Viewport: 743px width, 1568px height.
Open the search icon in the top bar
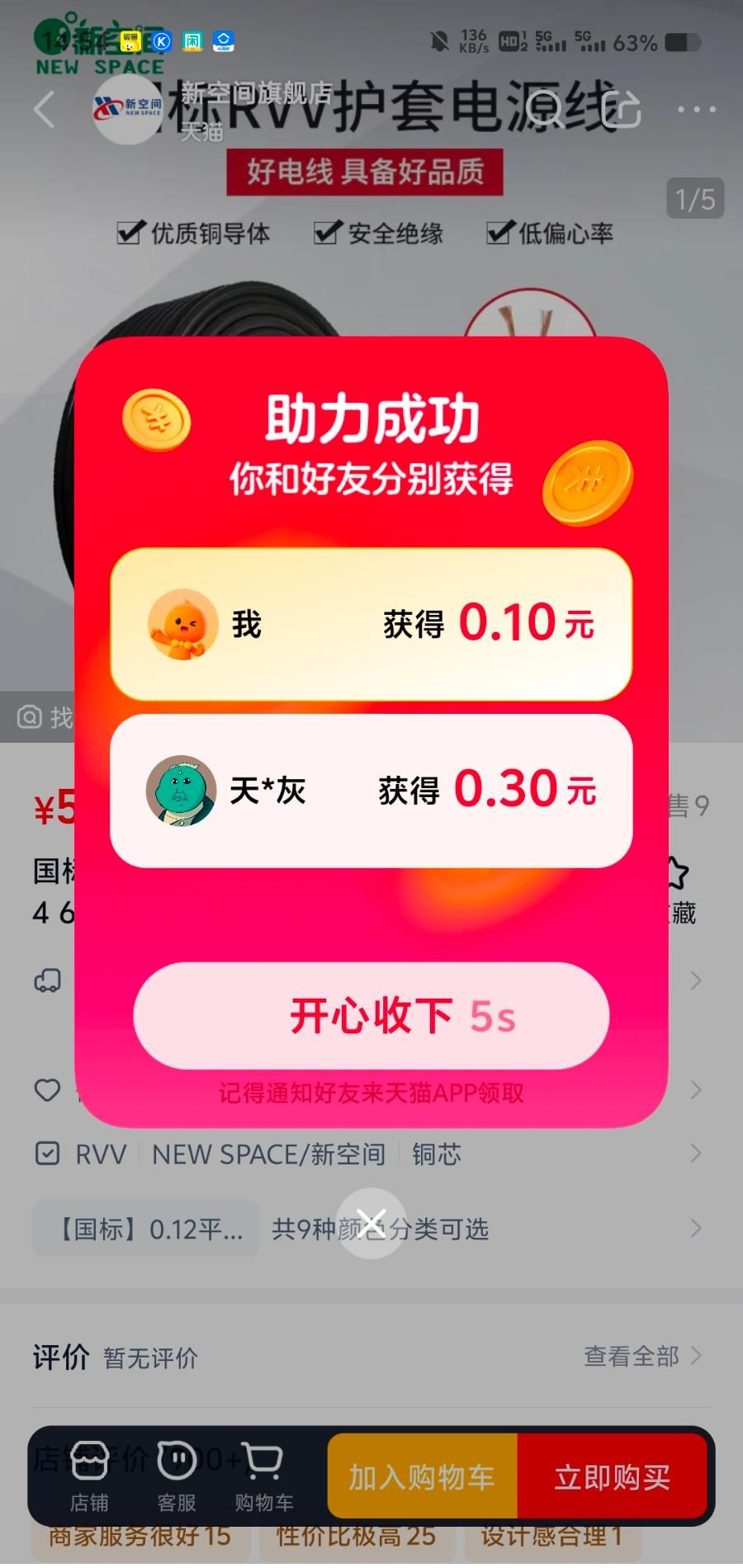(544, 109)
